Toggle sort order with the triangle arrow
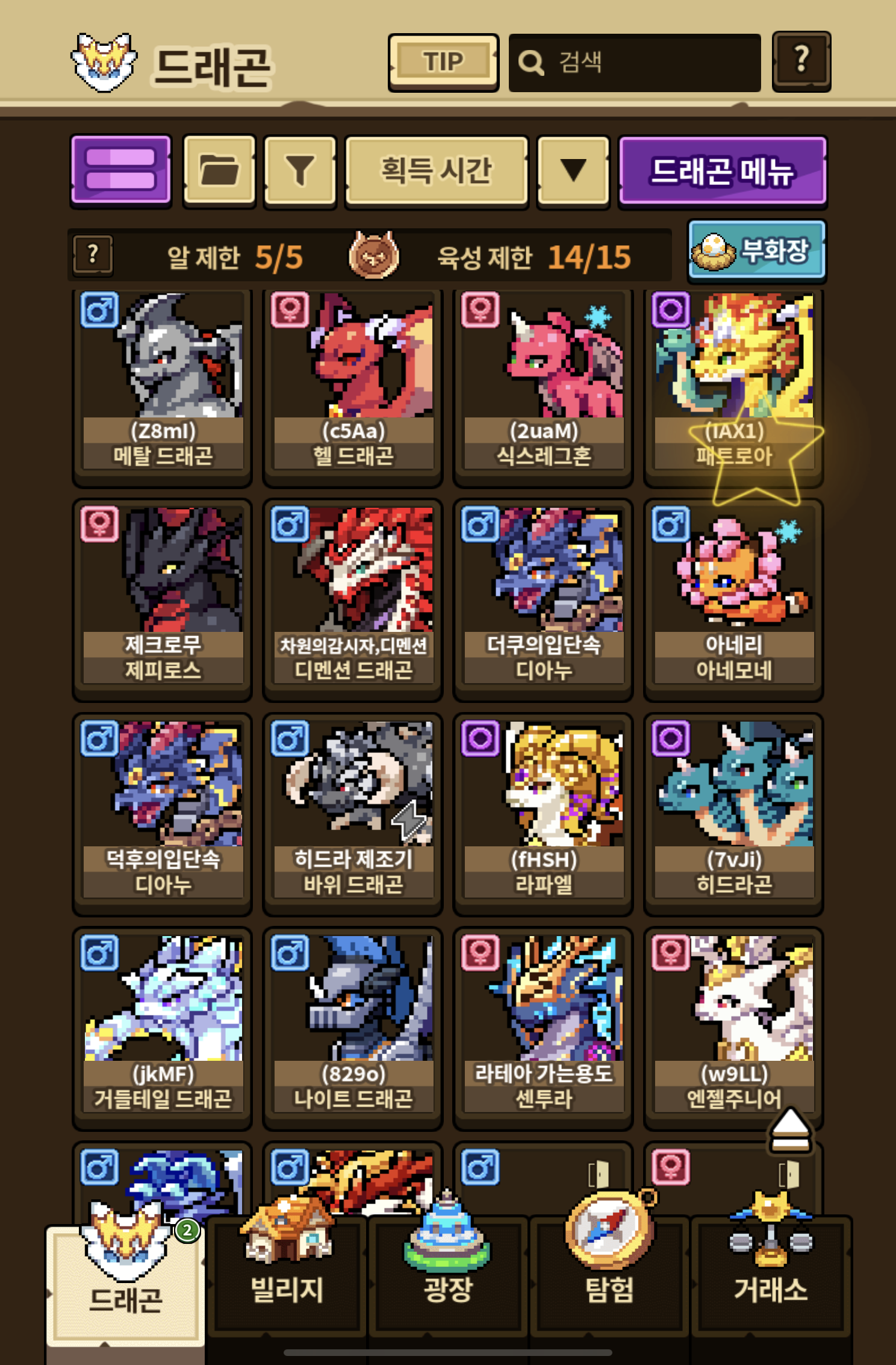 coord(573,171)
